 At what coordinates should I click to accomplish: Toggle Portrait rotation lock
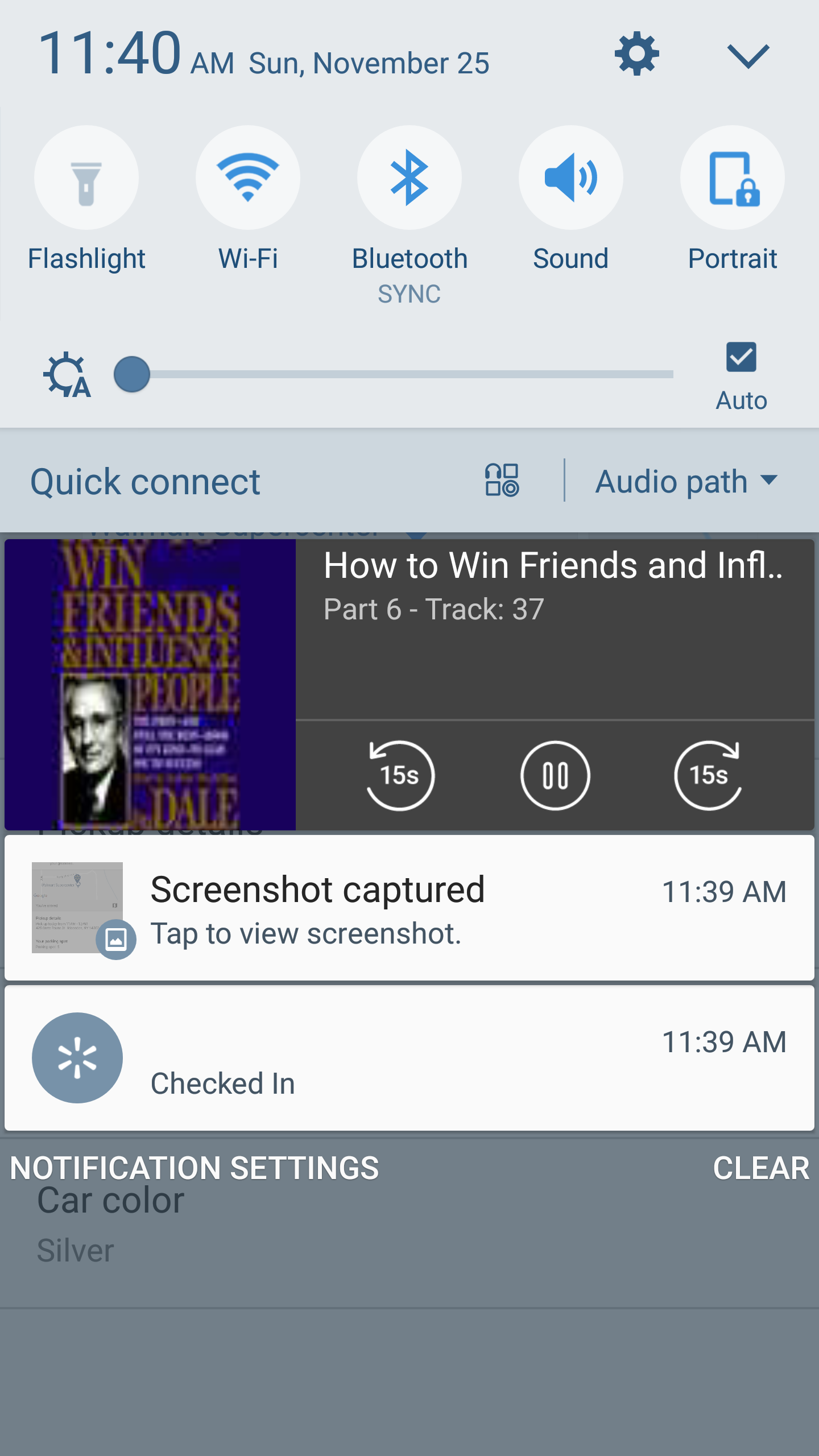coord(733,178)
